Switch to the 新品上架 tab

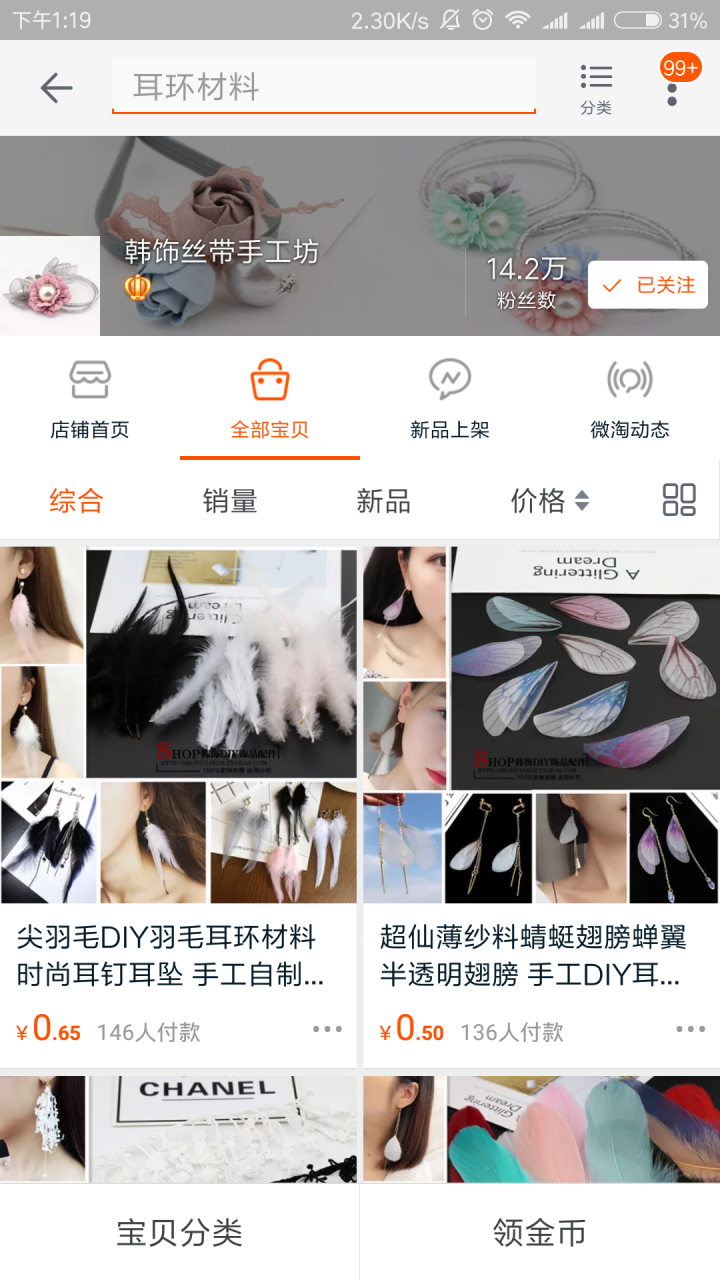[450, 400]
